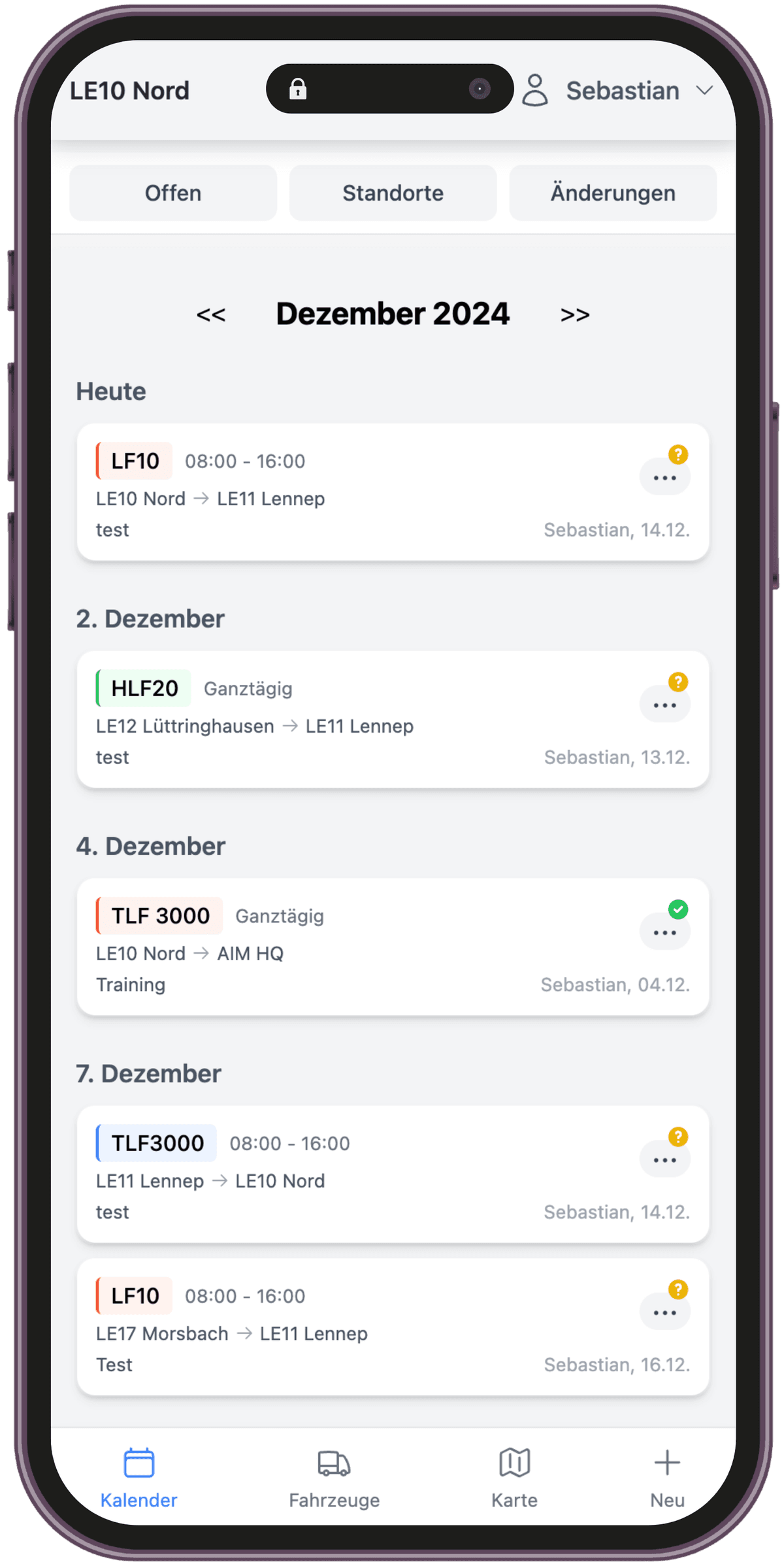Open options for today's LF10 entry
Viewport: 784px width, 1566px height.
pyautogui.click(x=664, y=478)
